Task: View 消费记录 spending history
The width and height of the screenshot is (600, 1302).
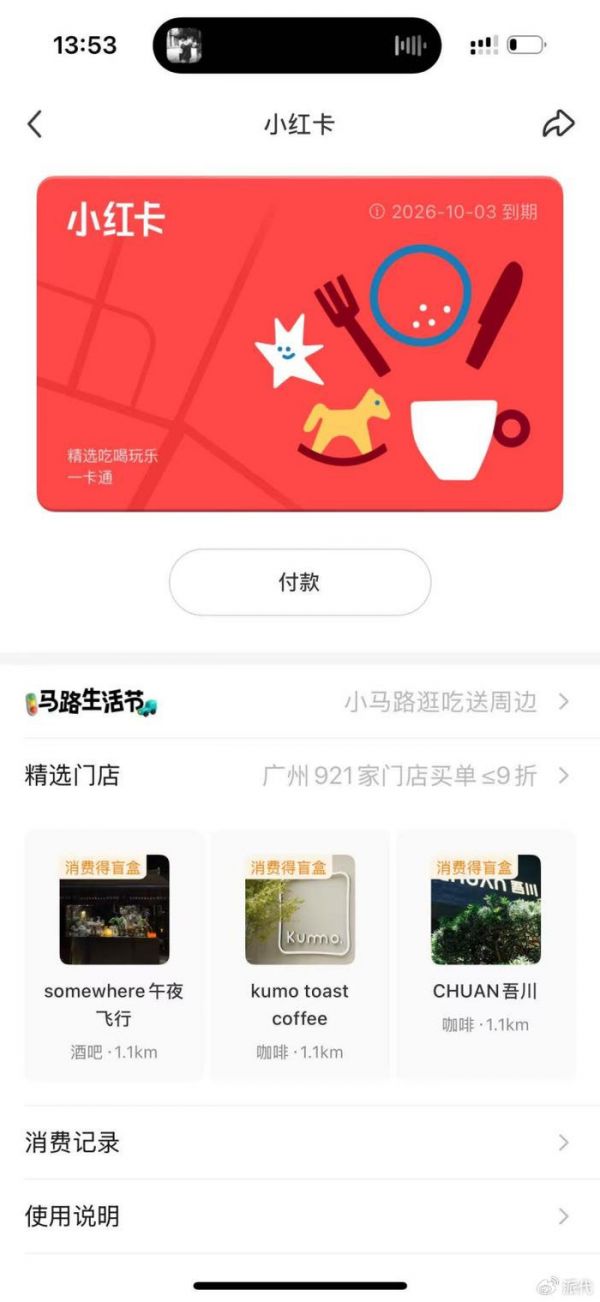Action: click(299, 1142)
